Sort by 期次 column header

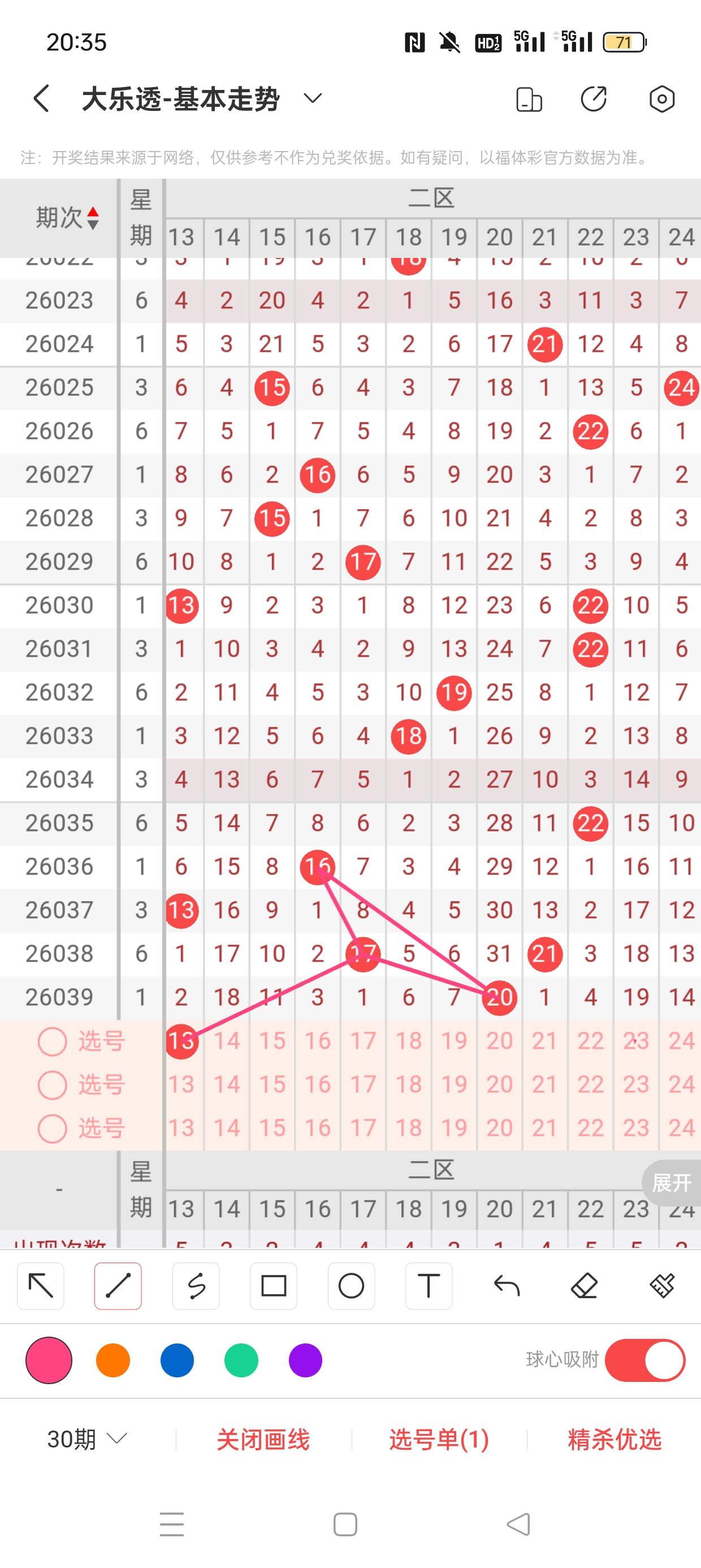[67, 217]
